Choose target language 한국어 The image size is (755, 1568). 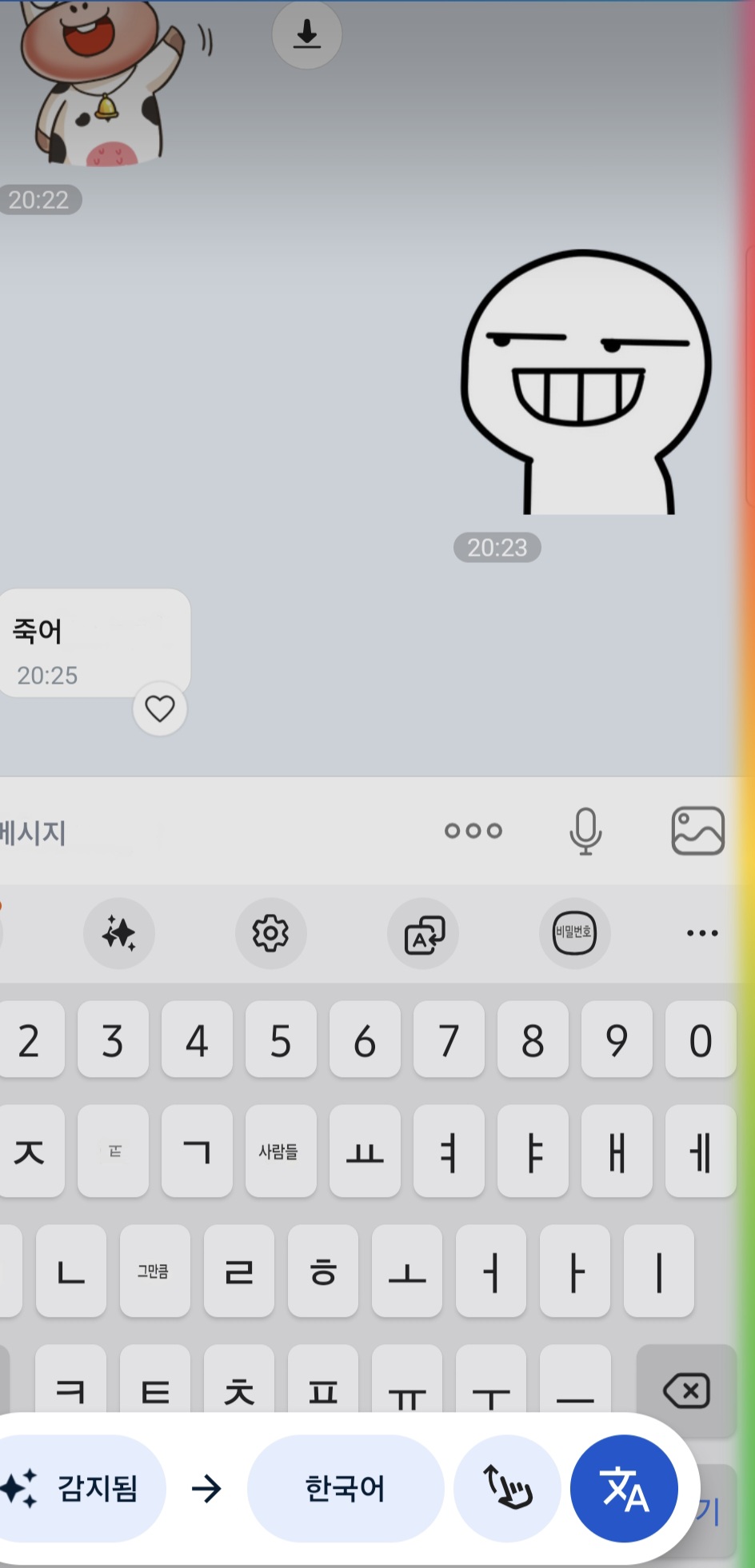(x=345, y=1488)
